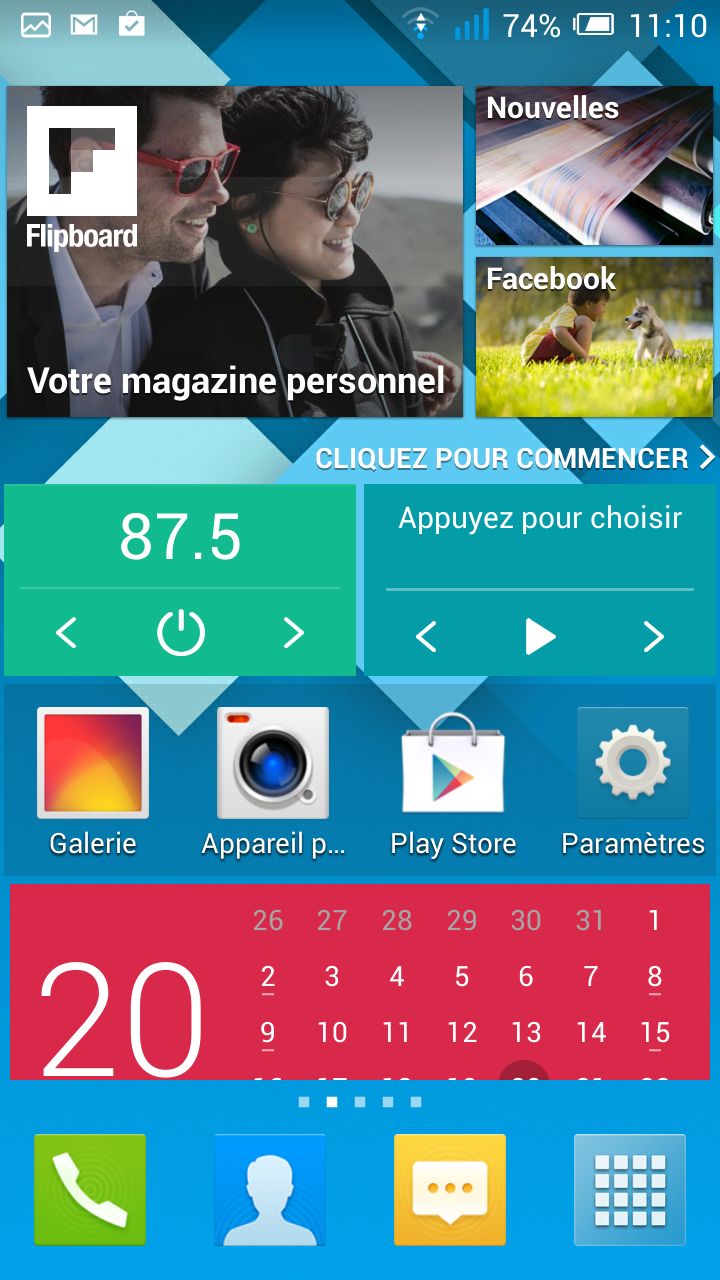Launch the Appareil photo camera app
The width and height of the screenshot is (720, 1280).
tap(273, 780)
